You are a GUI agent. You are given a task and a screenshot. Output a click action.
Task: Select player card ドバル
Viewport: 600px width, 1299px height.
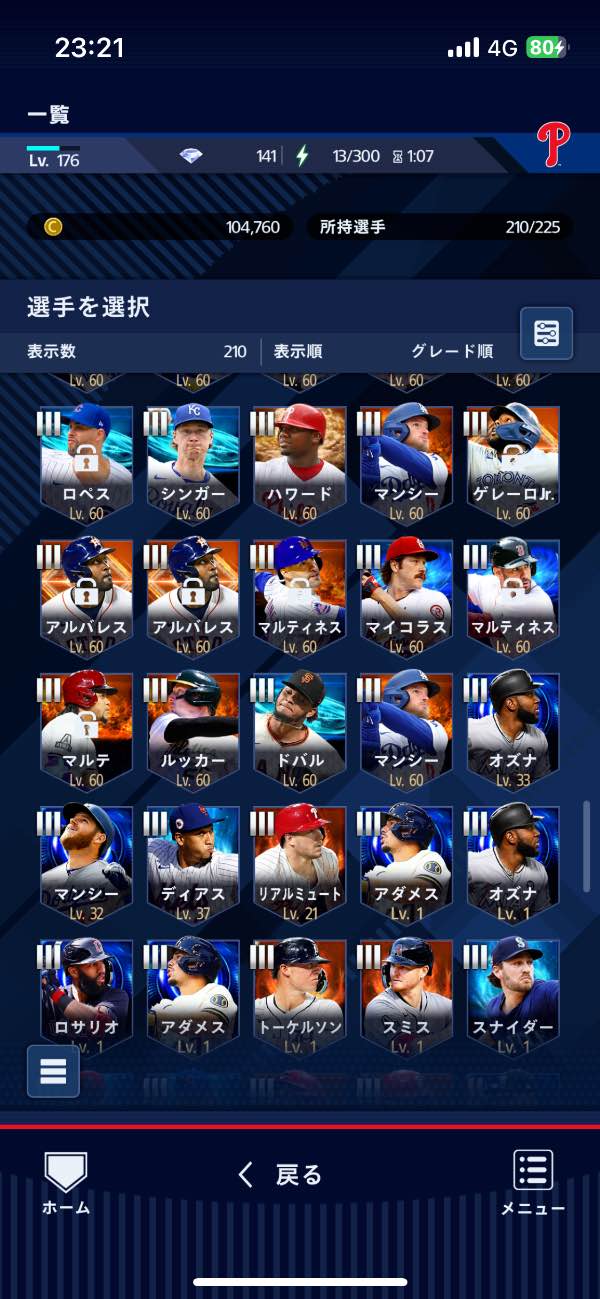(x=300, y=727)
